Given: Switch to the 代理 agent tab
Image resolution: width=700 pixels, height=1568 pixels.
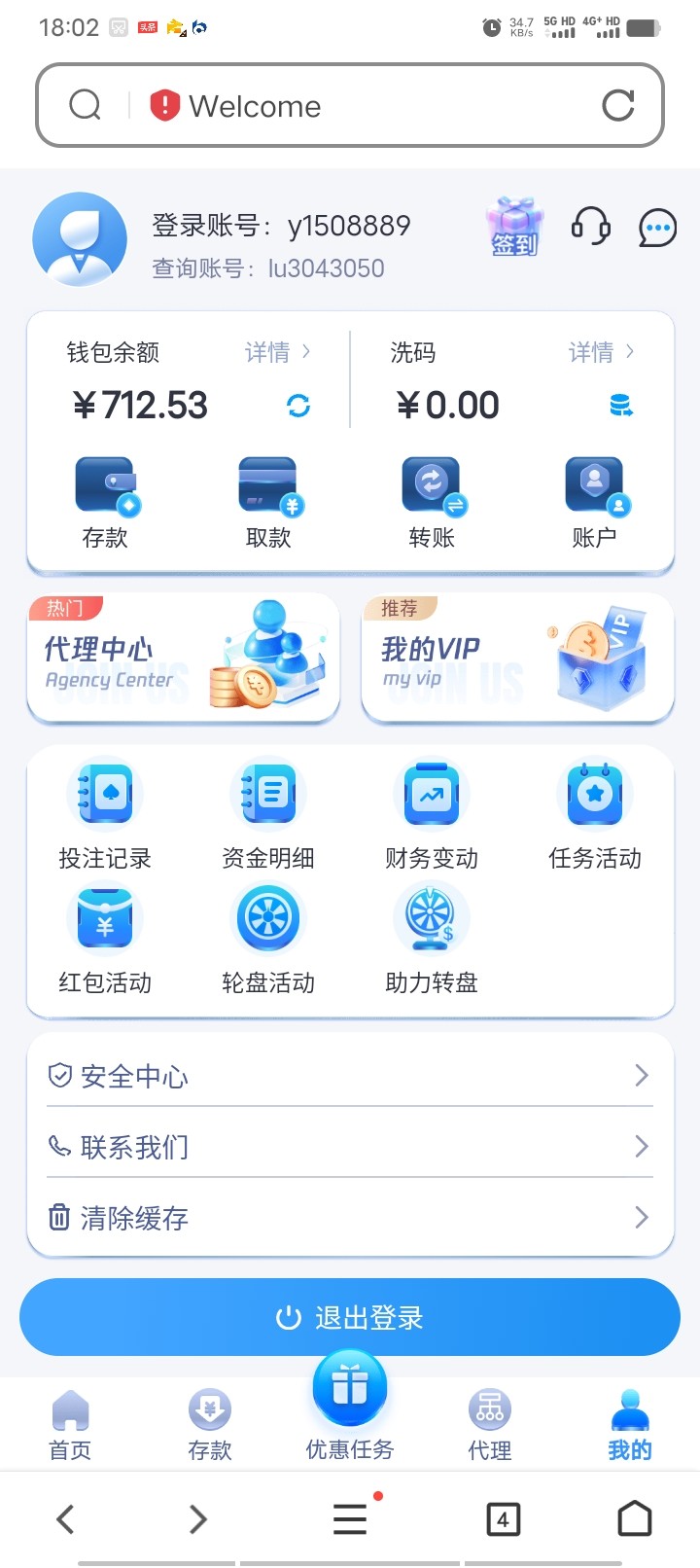Looking at the screenshot, I should click(489, 1423).
